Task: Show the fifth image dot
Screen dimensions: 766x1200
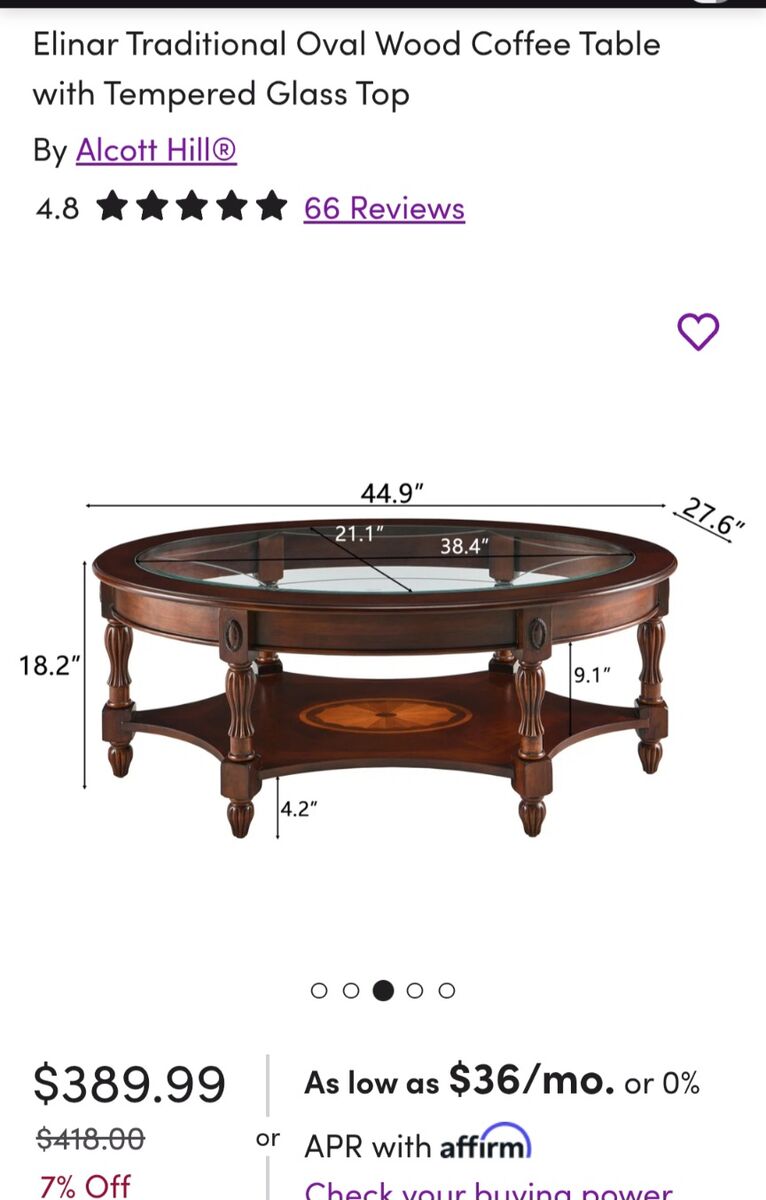Action: 447,990
